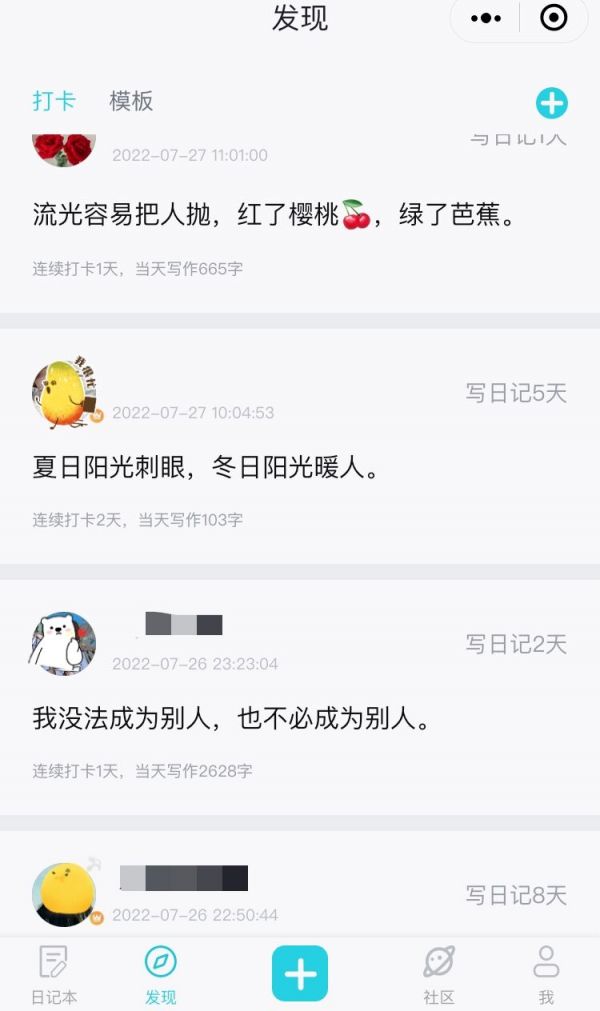Viewport: 600px width, 1011px height.
Task: Tap the 发现 bottom navigation tab
Action: 160,975
